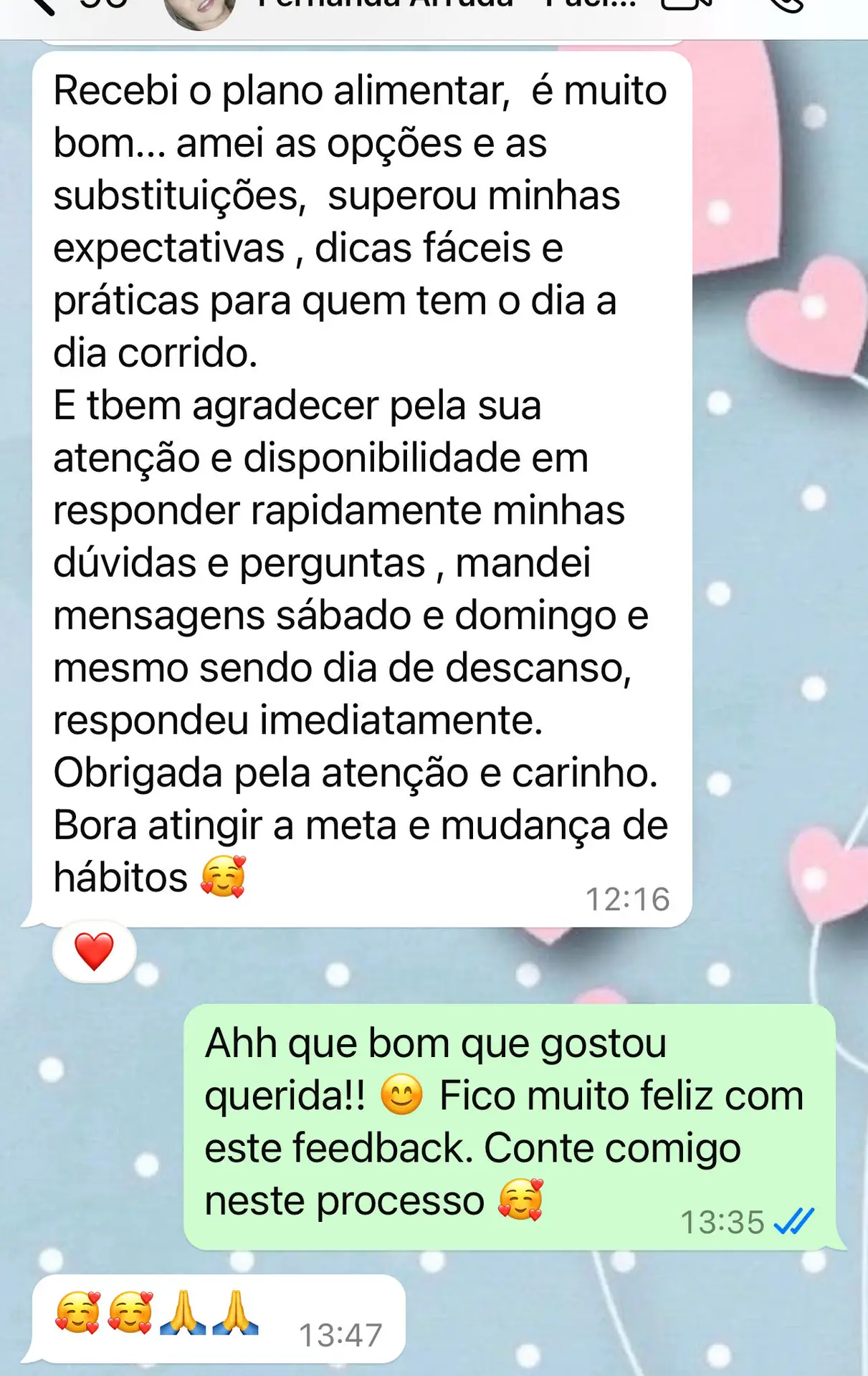
Task: Open contact info via Fernanda Arruda name
Action: (430, 9)
